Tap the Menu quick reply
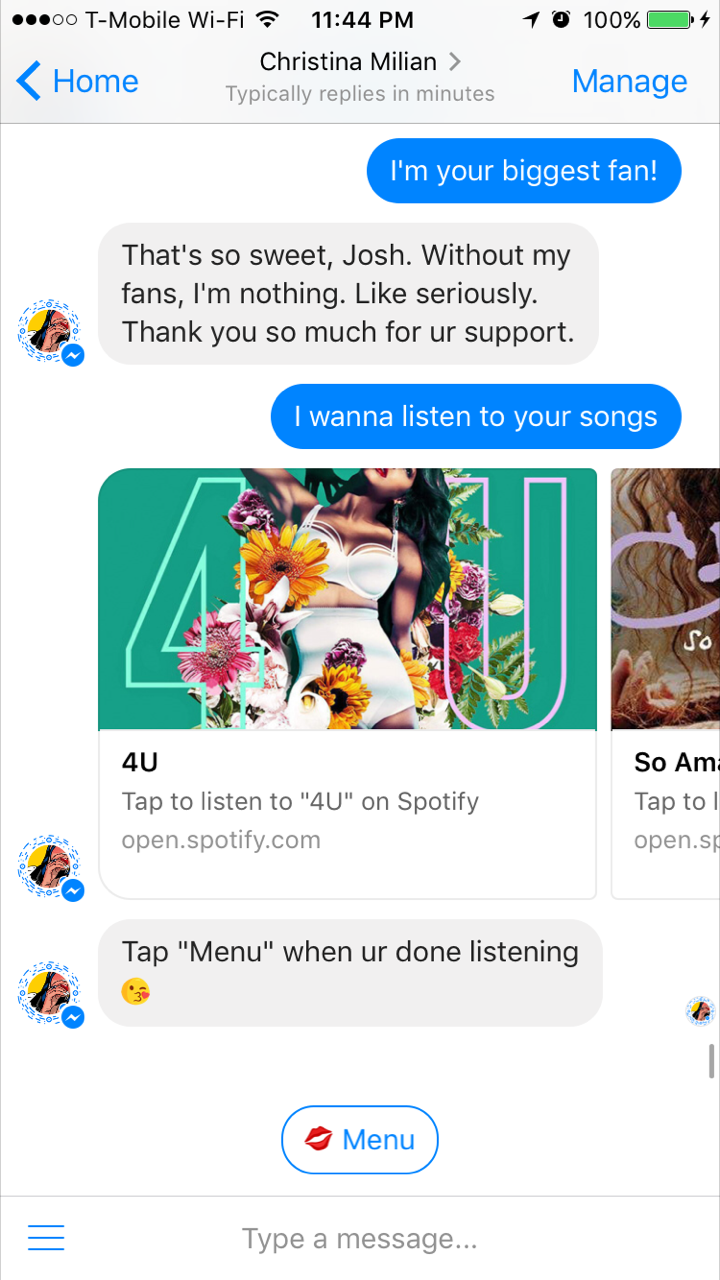This screenshot has height=1280, width=720. [x=360, y=1139]
